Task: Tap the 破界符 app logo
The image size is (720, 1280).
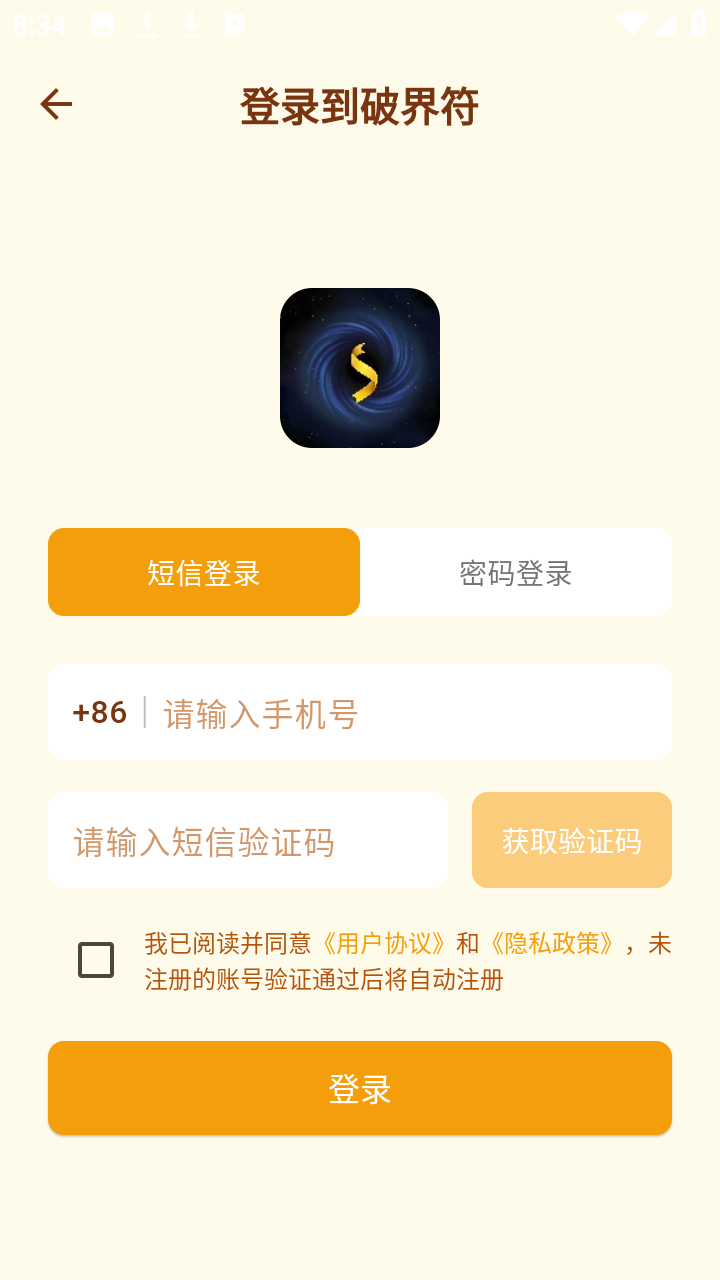Action: pos(360,368)
